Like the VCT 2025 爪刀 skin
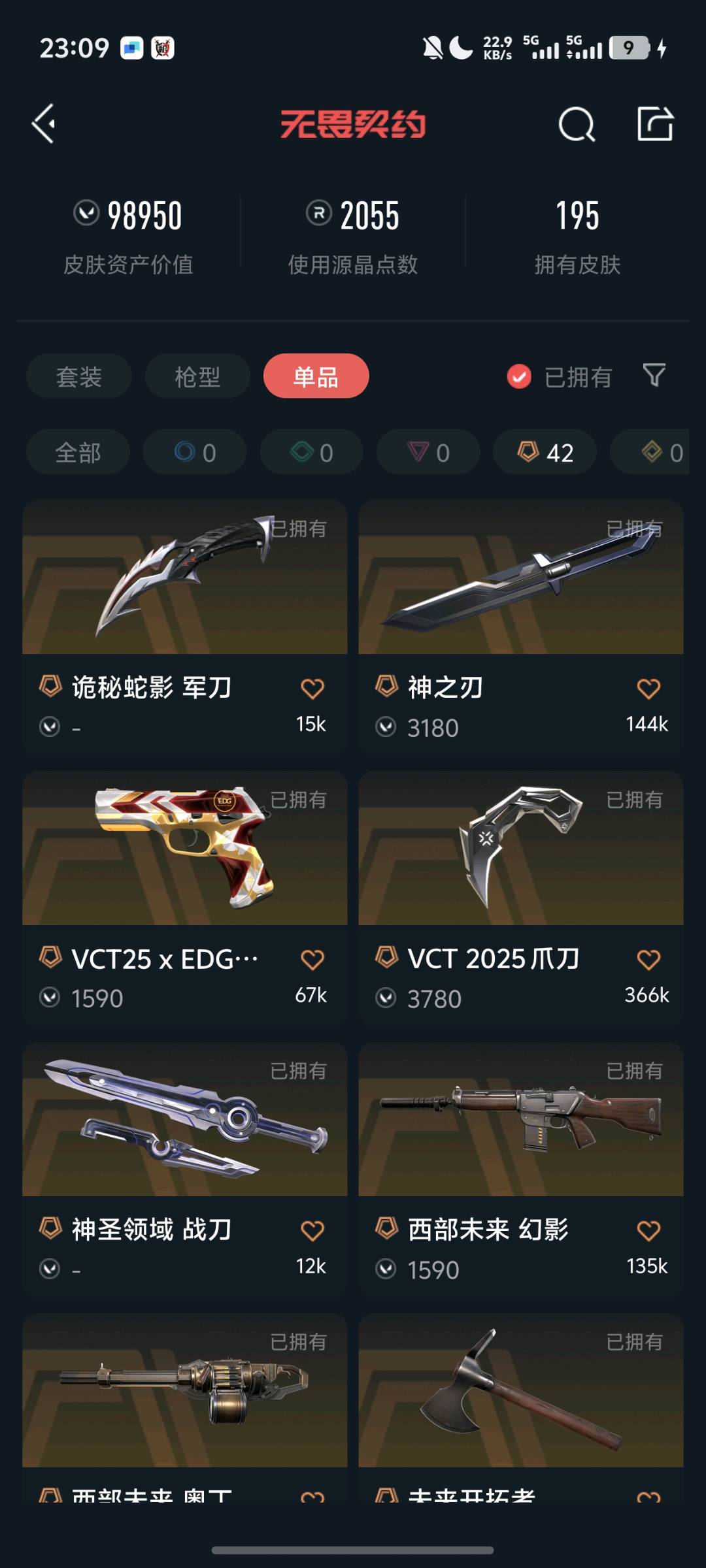Screen dimensions: 706x1568 tap(648, 960)
